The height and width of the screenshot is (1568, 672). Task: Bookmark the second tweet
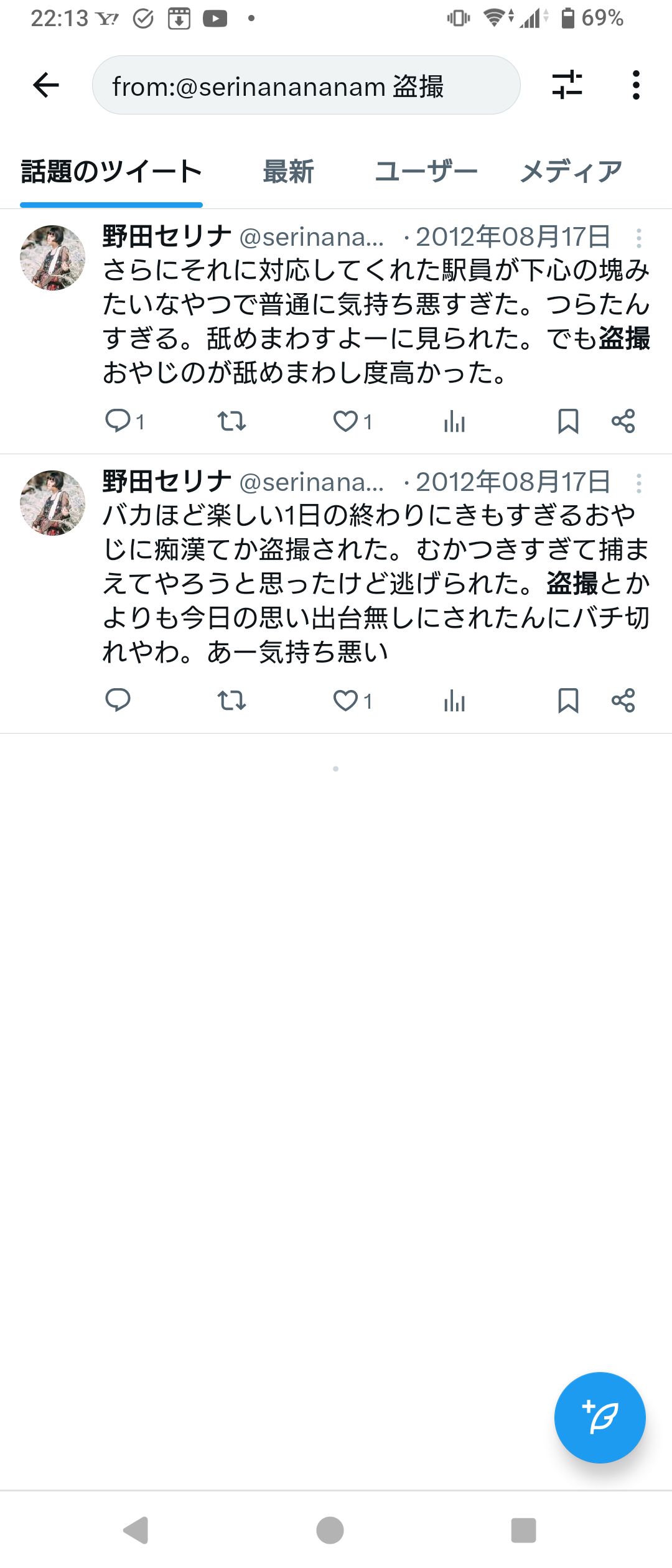(x=568, y=701)
